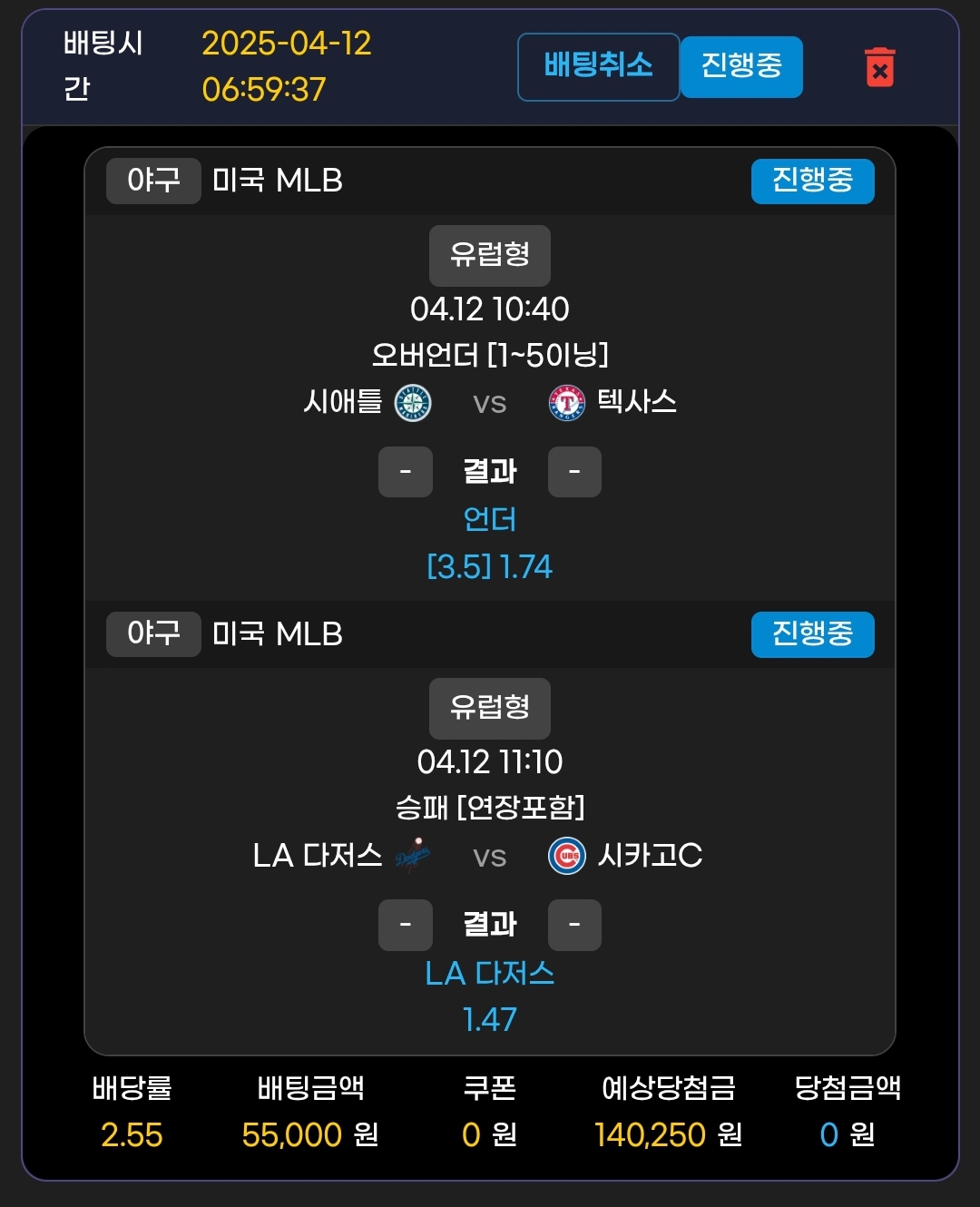
Task: Tap the 배팅취소 cancel bet button
Action: tap(598, 66)
